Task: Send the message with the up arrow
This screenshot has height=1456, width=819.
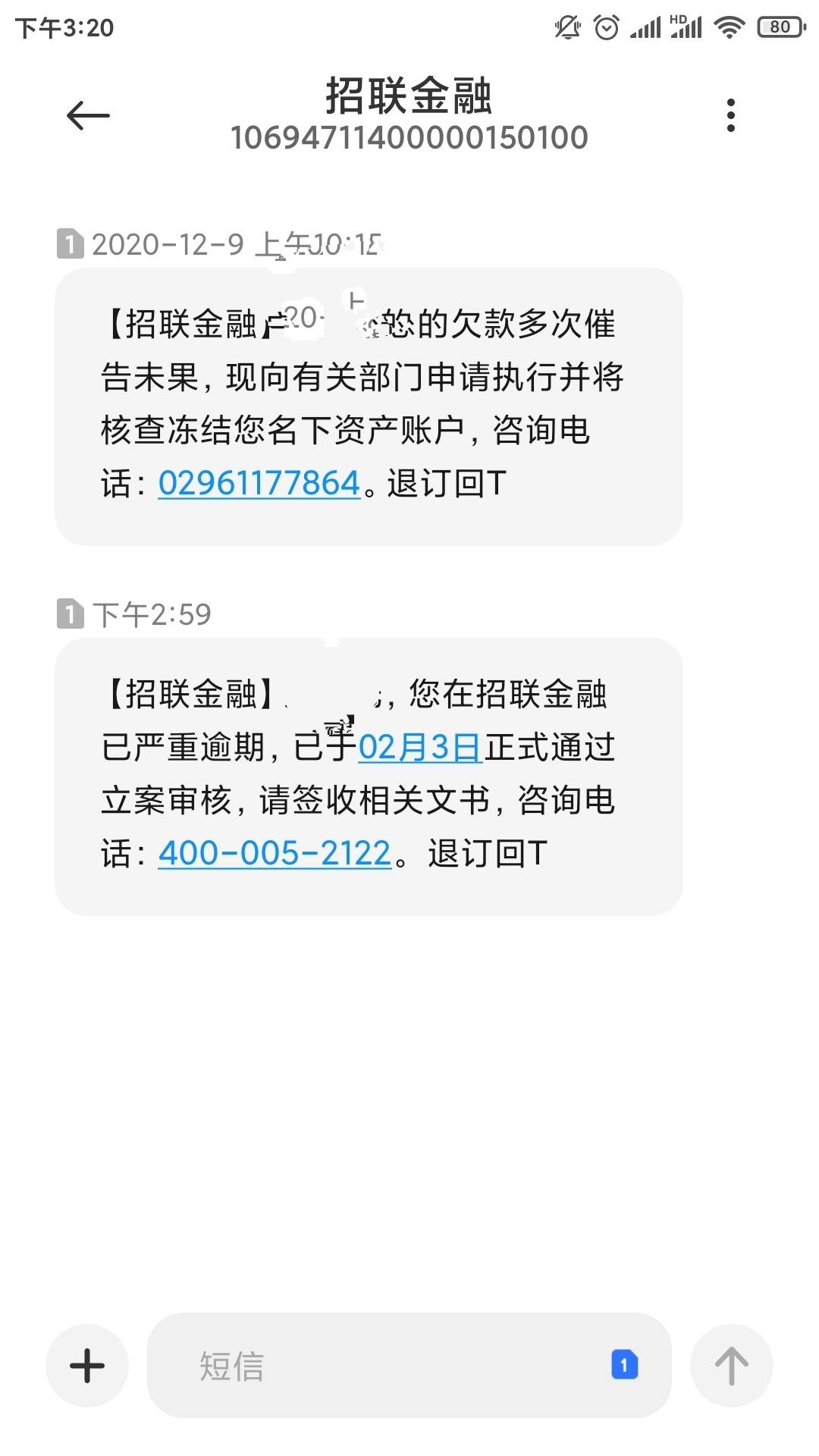Action: [731, 1365]
